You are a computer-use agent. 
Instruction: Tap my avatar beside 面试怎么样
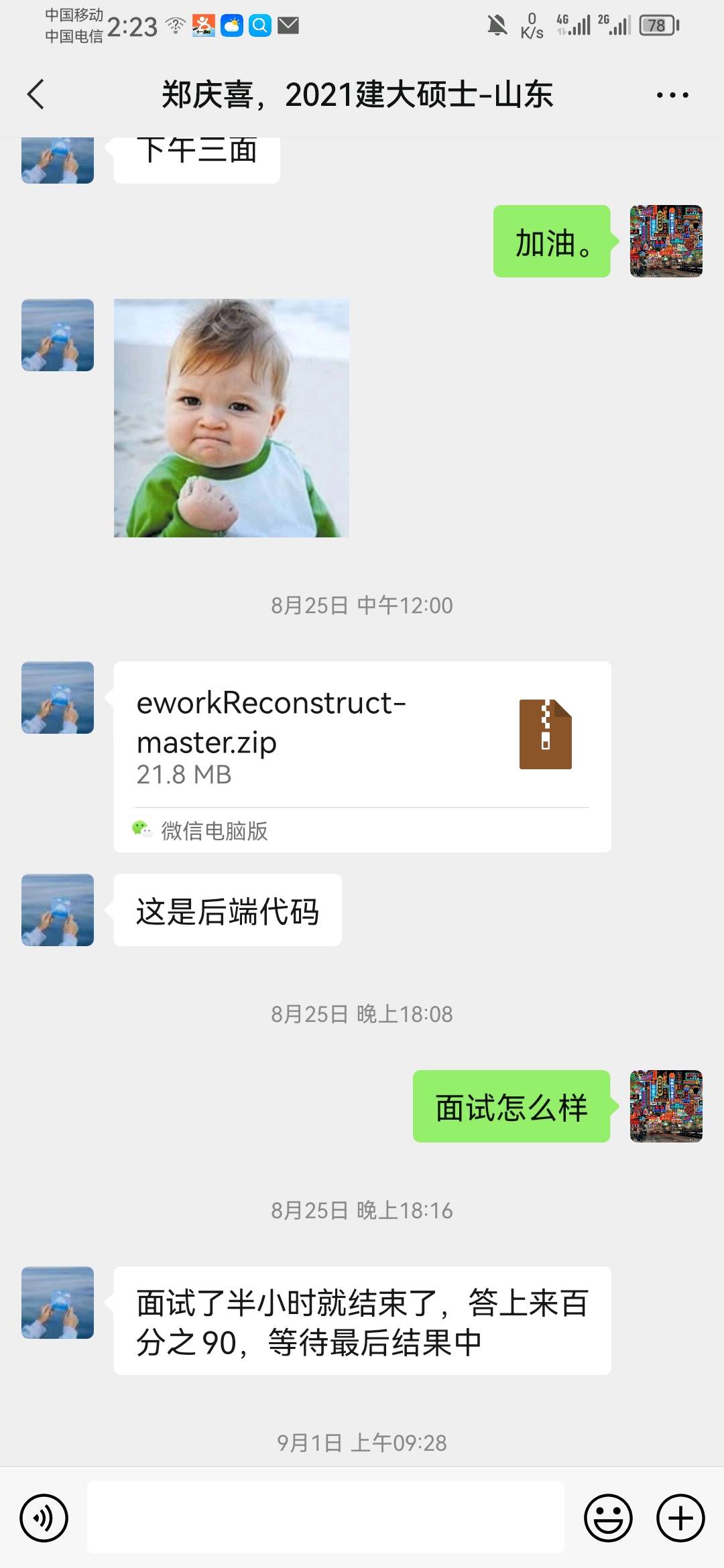tap(666, 1106)
